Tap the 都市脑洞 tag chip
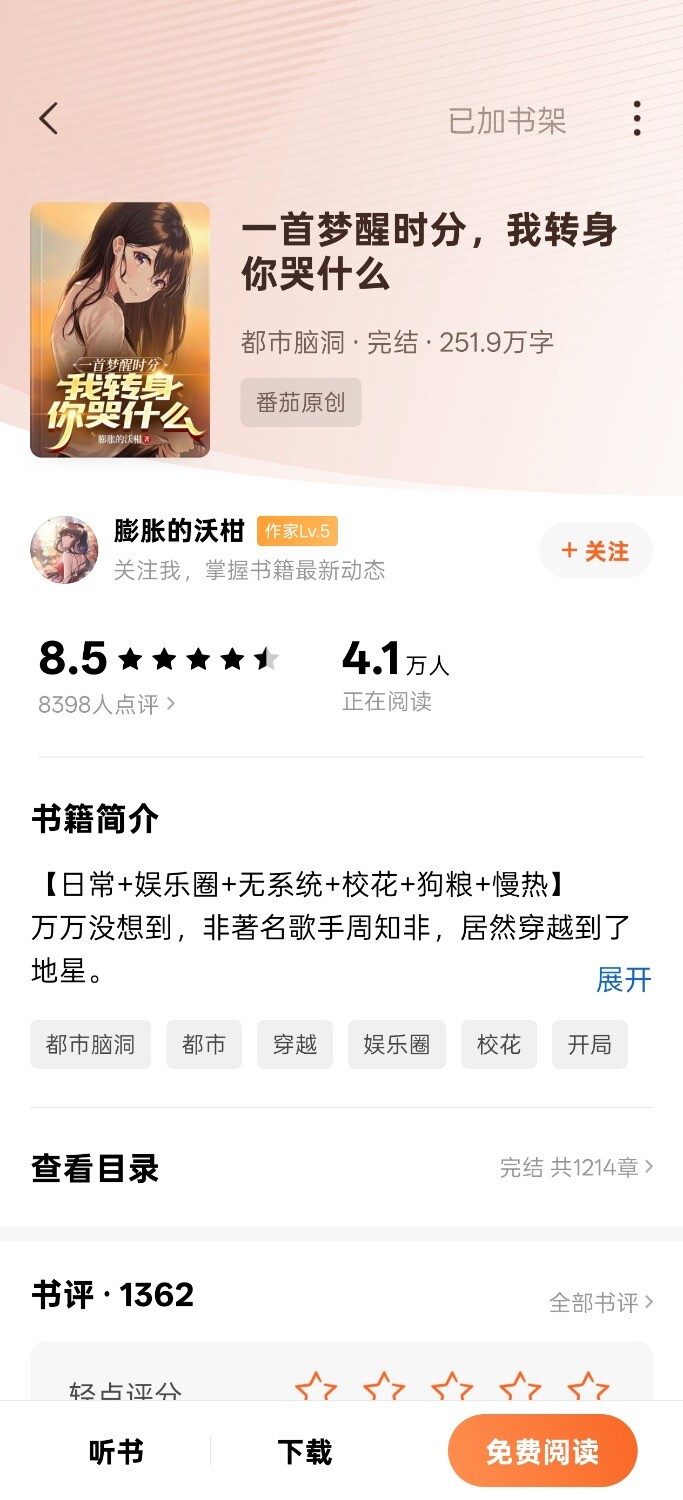The height and width of the screenshot is (1500, 683). point(90,1045)
